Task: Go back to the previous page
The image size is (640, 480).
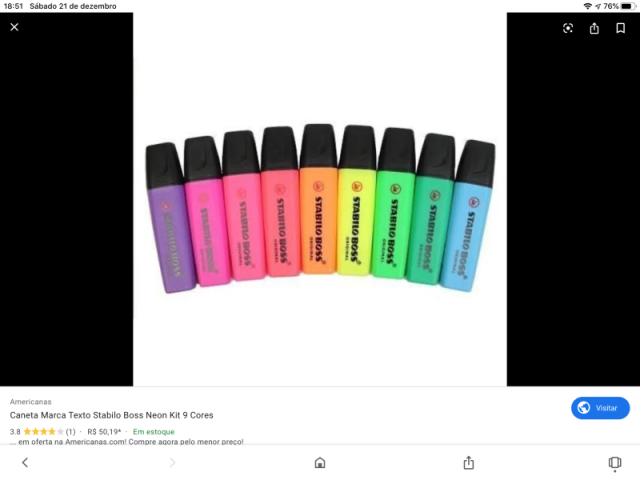Action: (25, 462)
